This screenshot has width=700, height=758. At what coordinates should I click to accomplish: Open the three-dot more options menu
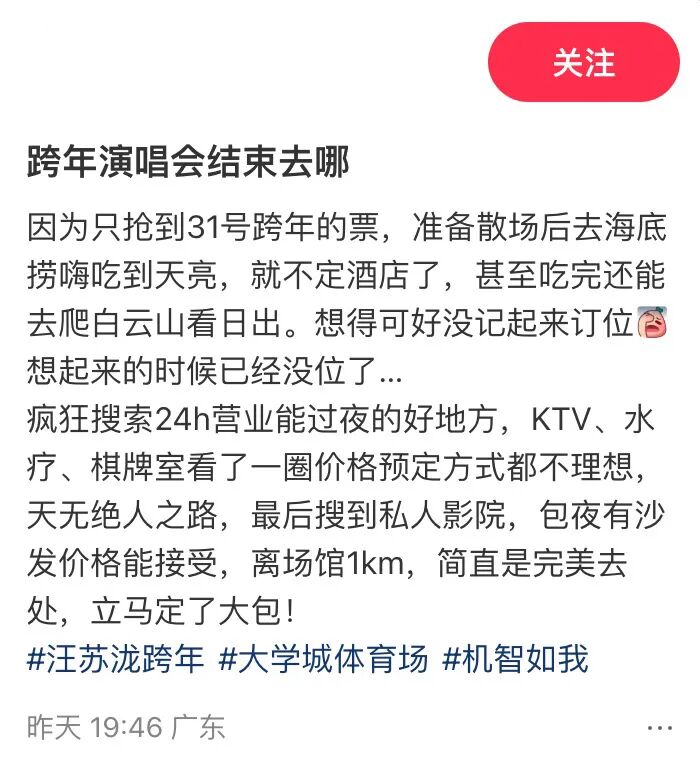click(x=657, y=727)
